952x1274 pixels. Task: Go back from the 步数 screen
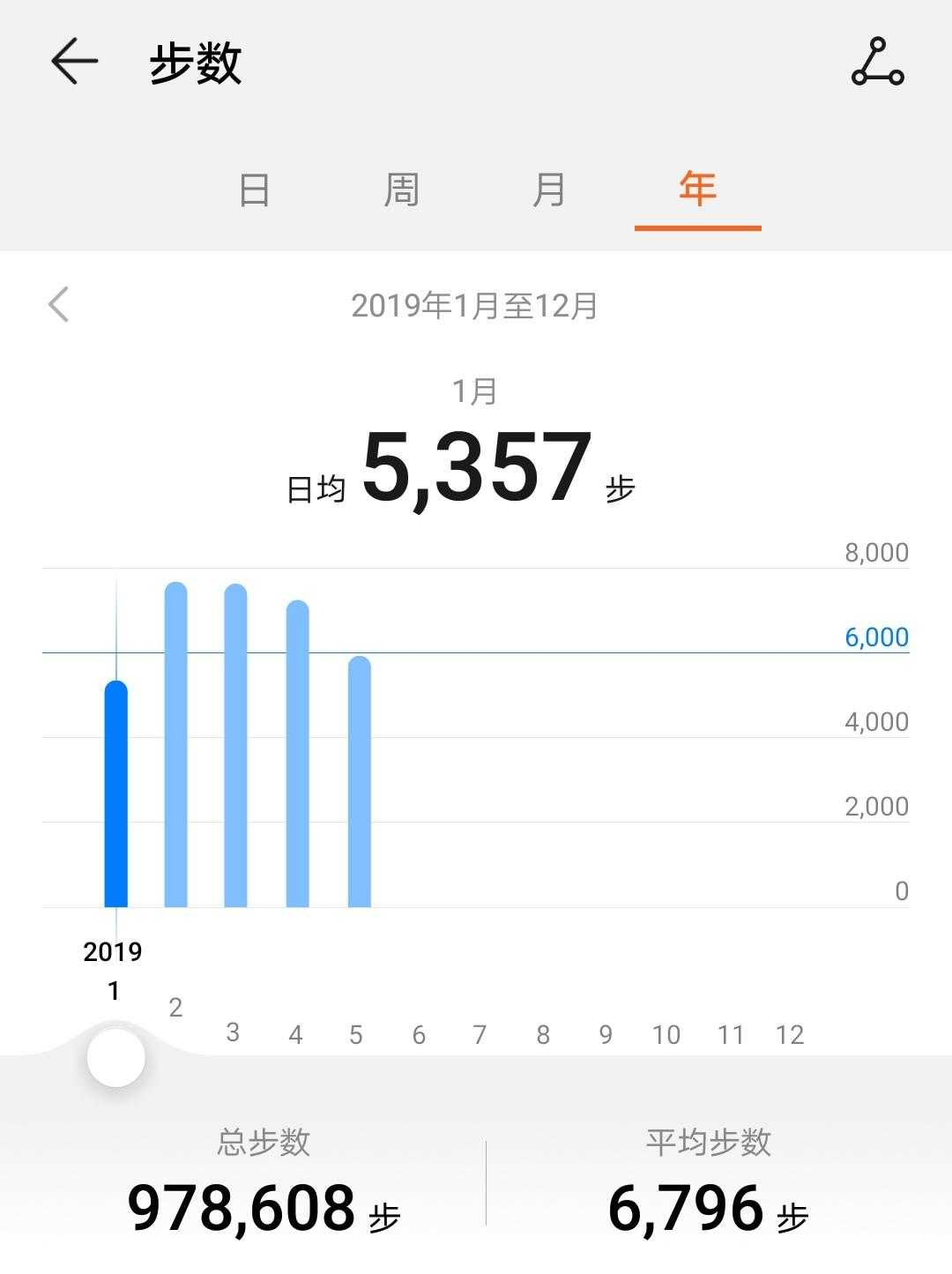point(74,63)
